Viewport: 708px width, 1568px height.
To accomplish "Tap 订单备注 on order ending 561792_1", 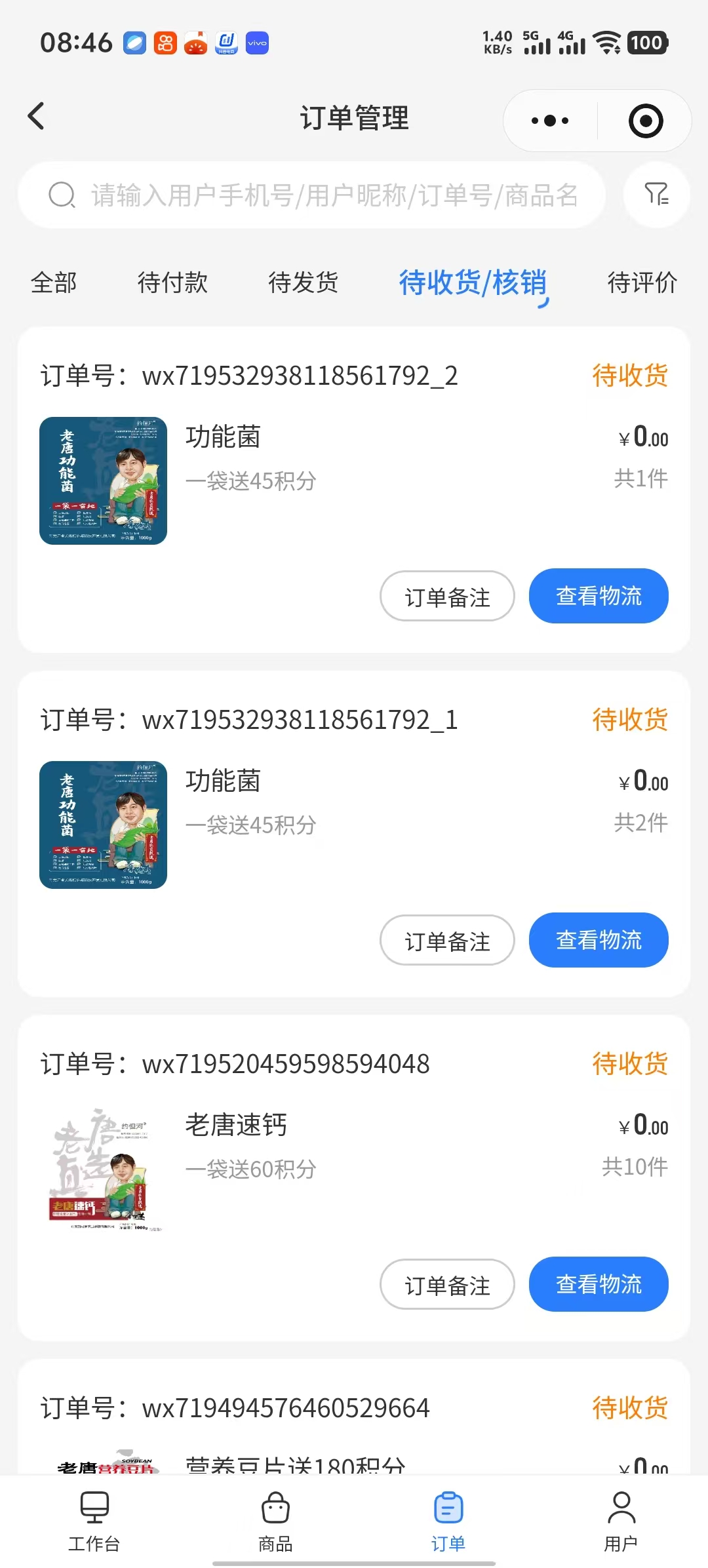I will point(447,941).
